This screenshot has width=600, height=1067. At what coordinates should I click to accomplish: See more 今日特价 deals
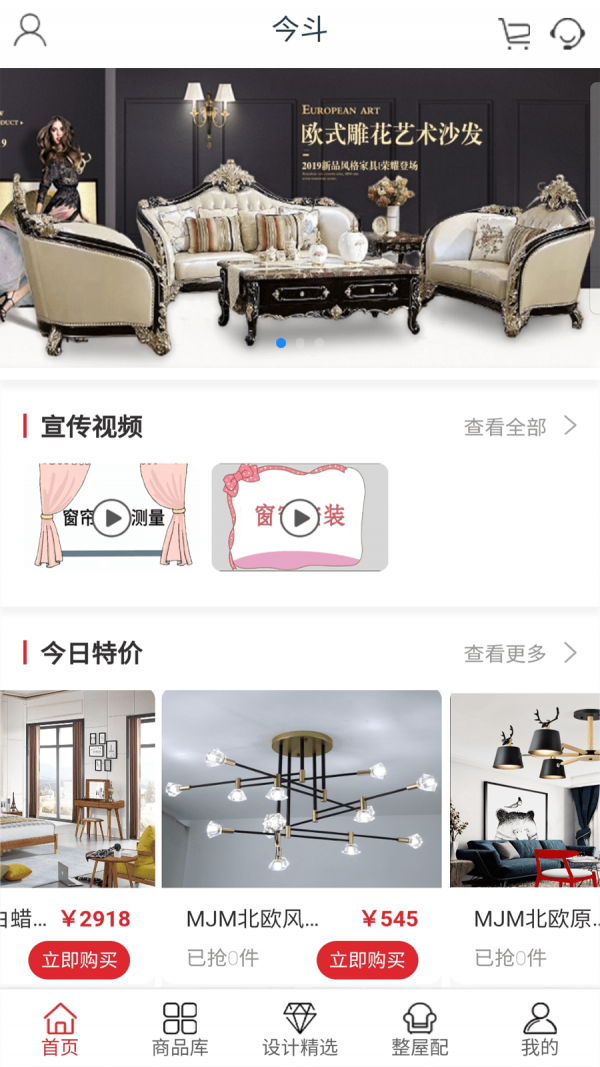click(520, 654)
